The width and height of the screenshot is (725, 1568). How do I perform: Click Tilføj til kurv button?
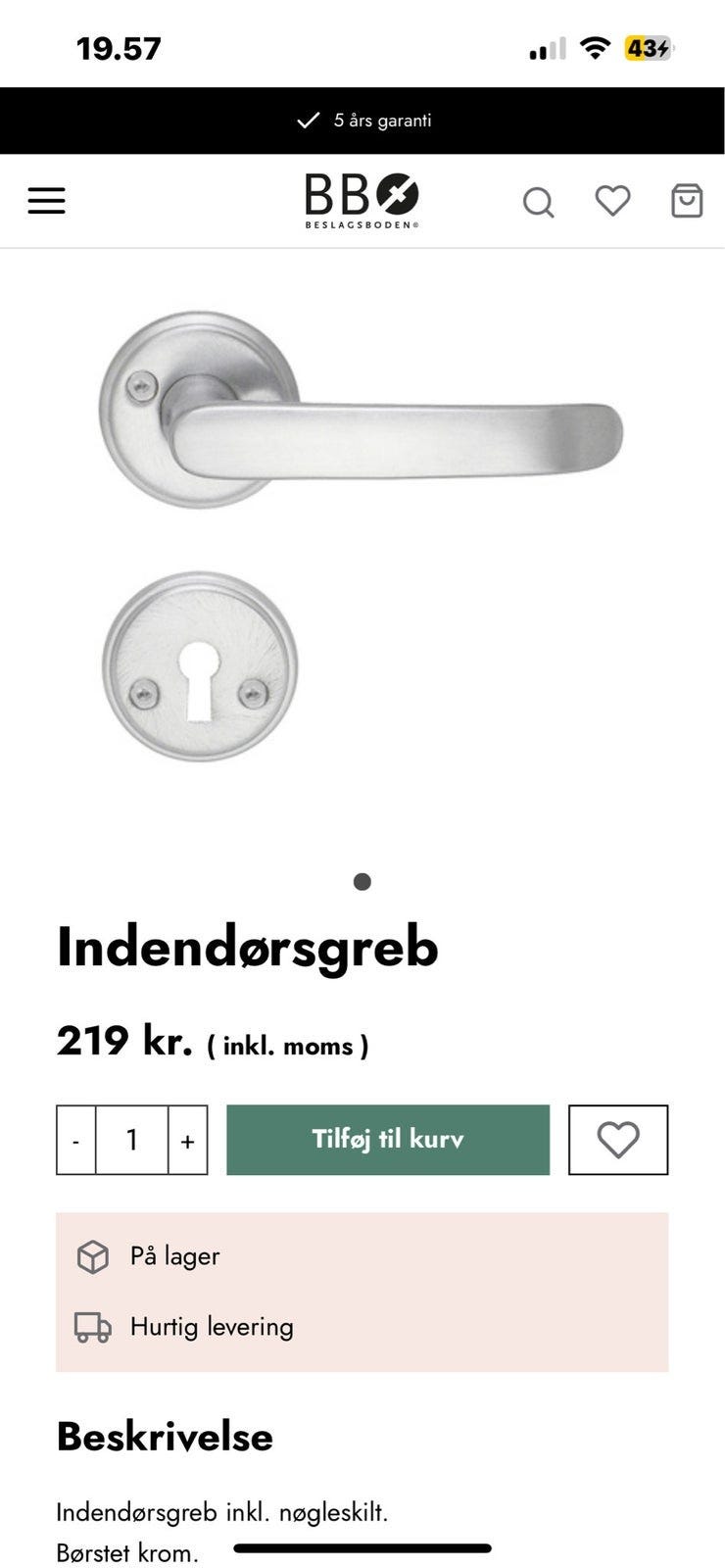click(387, 1140)
